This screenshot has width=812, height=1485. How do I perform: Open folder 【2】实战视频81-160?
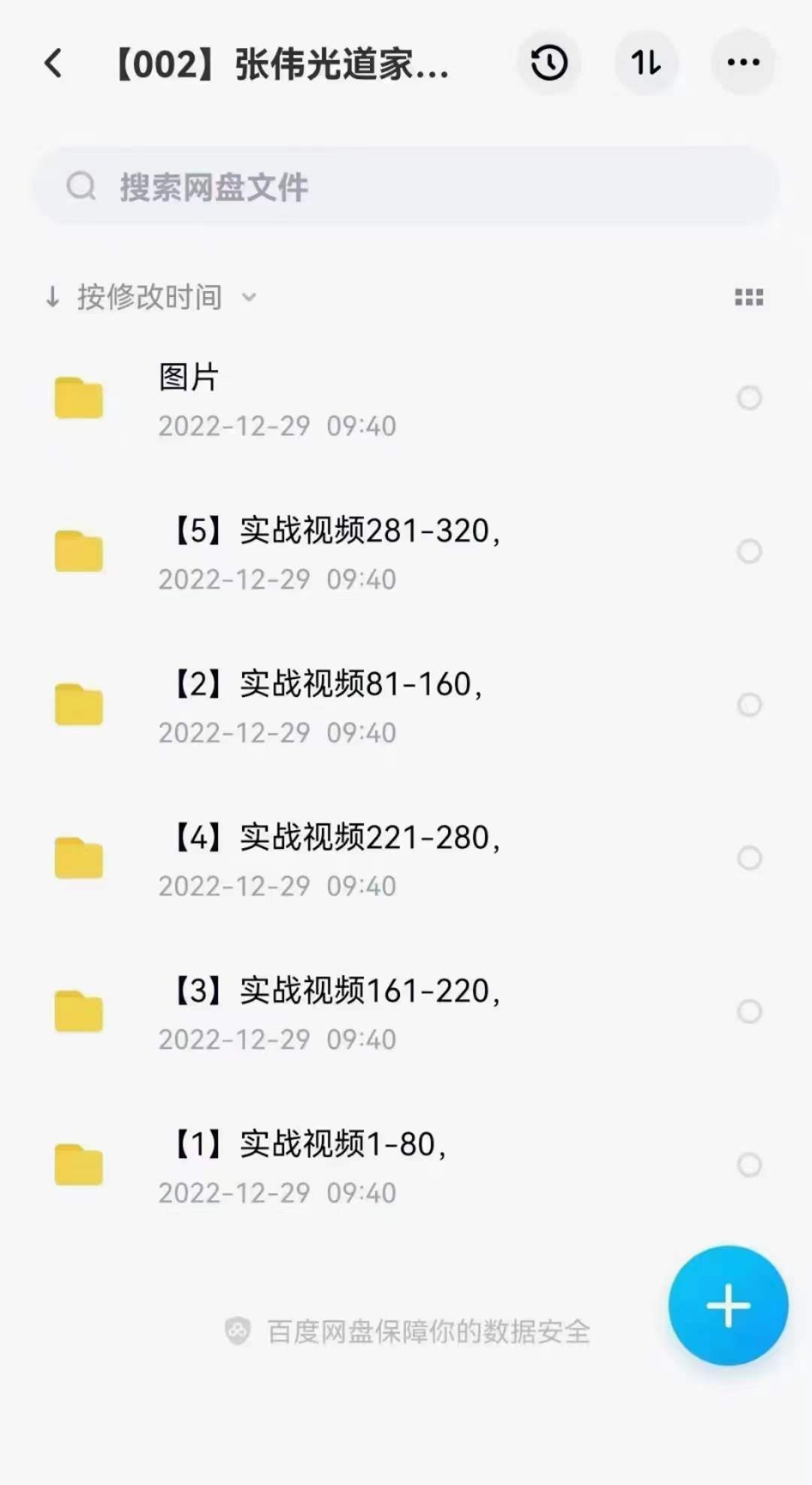pos(320,686)
